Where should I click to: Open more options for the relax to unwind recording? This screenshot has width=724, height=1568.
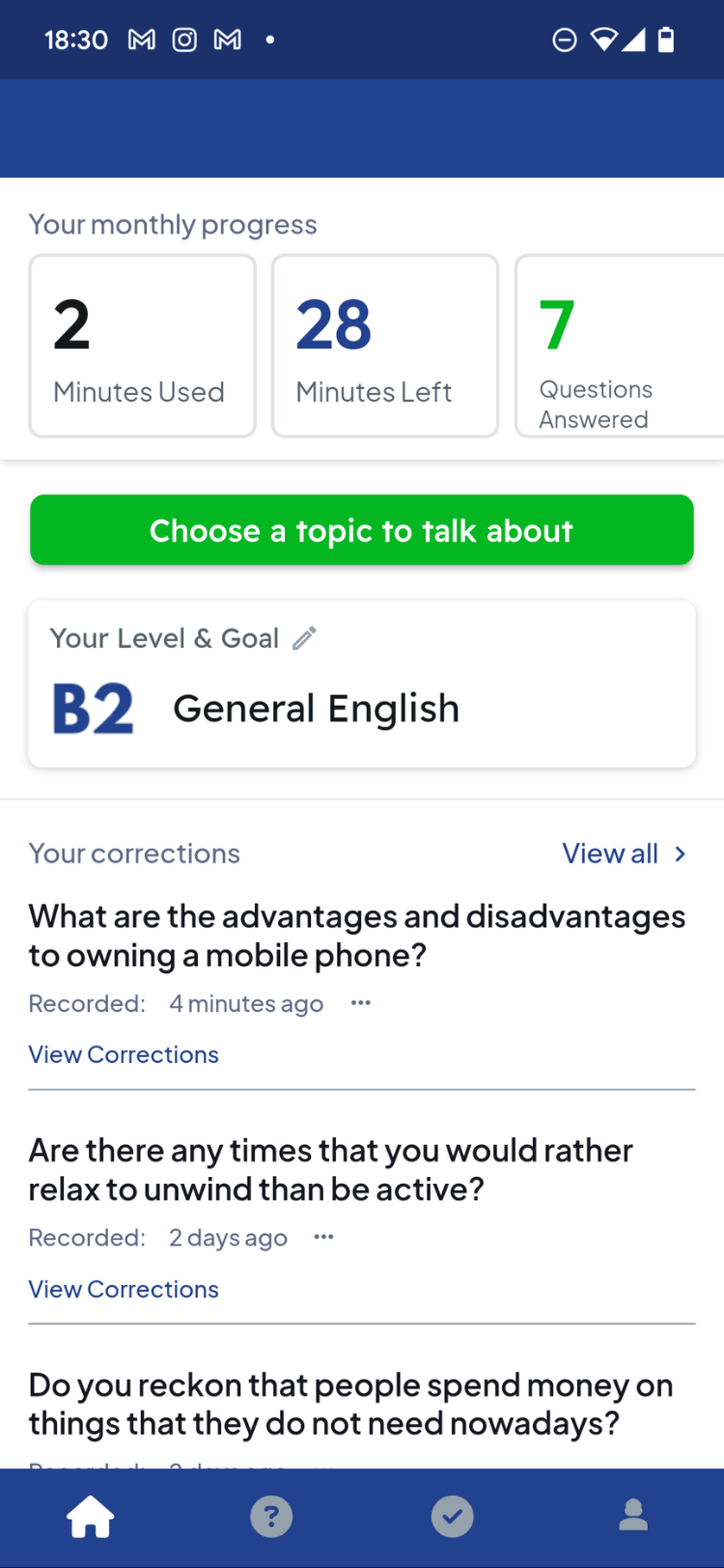(323, 1238)
